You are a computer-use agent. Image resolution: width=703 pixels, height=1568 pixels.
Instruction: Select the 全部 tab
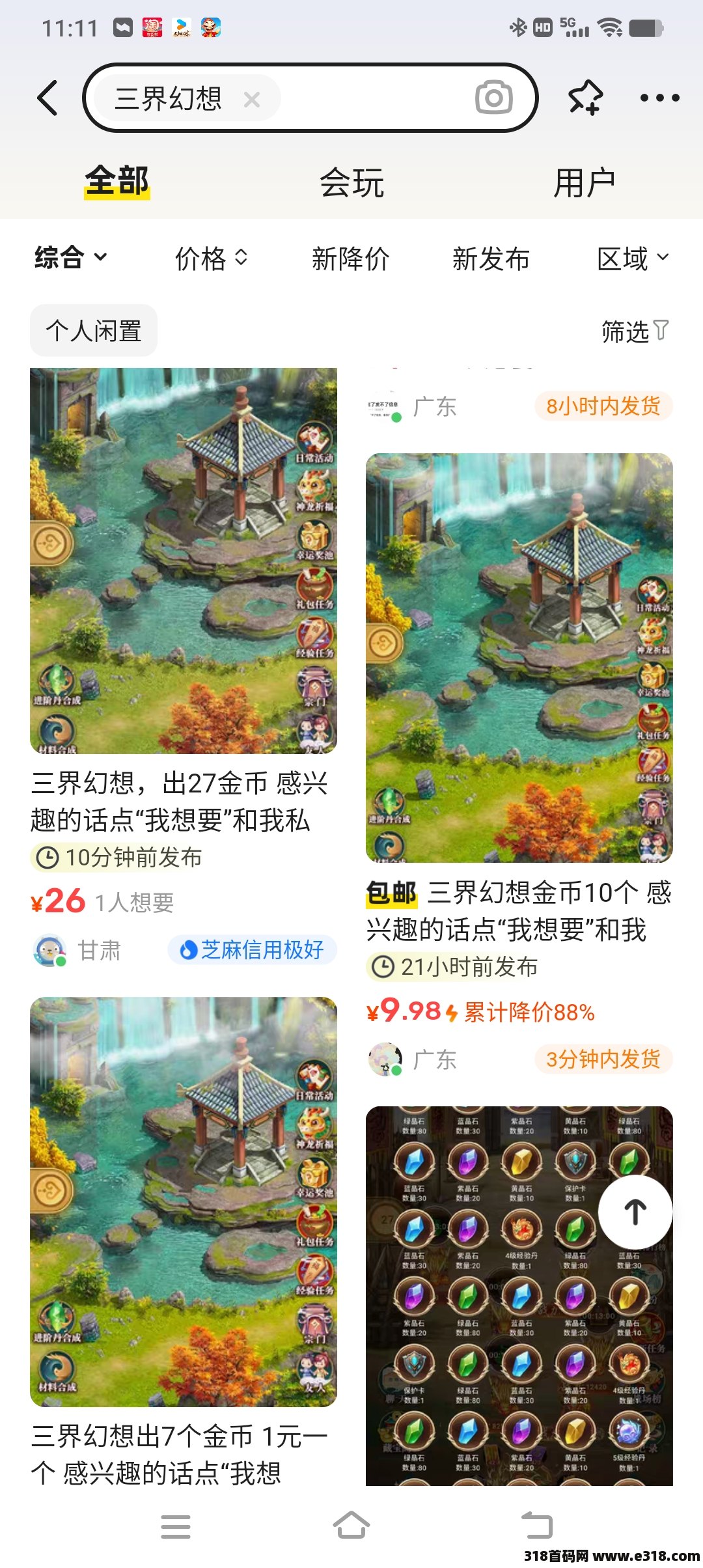pos(117,181)
